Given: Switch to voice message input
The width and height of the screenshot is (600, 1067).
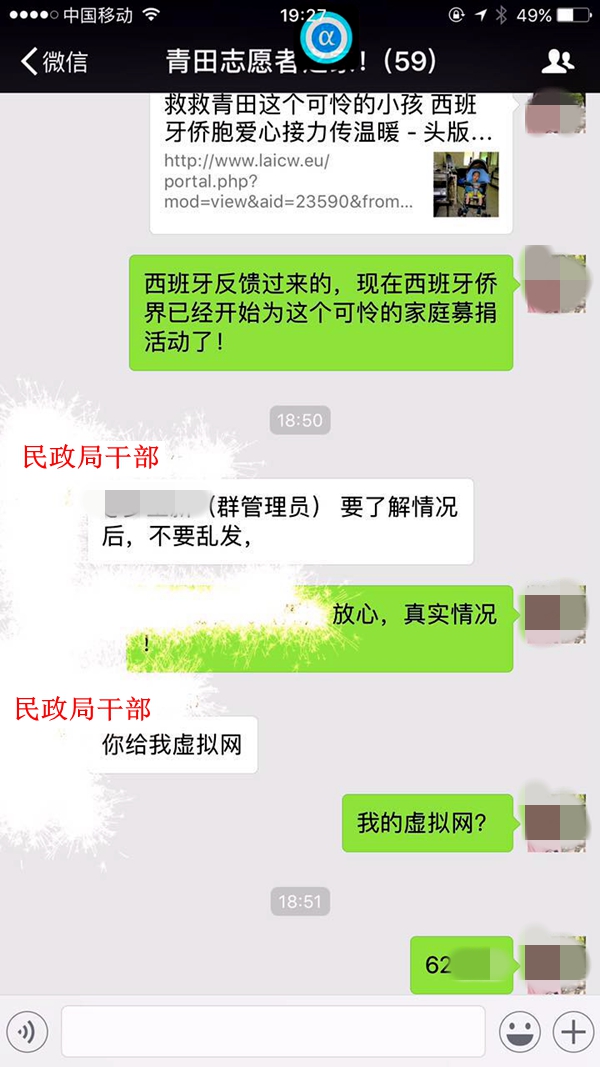Looking at the screenshot, I should (x=28, y=1032).
